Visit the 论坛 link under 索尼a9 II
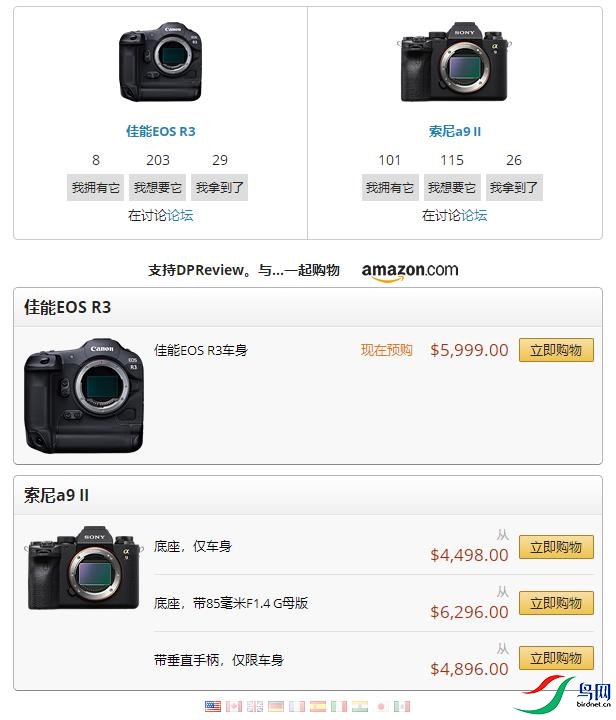The height and width of the screenshot is (720, 616). [475, 215]
